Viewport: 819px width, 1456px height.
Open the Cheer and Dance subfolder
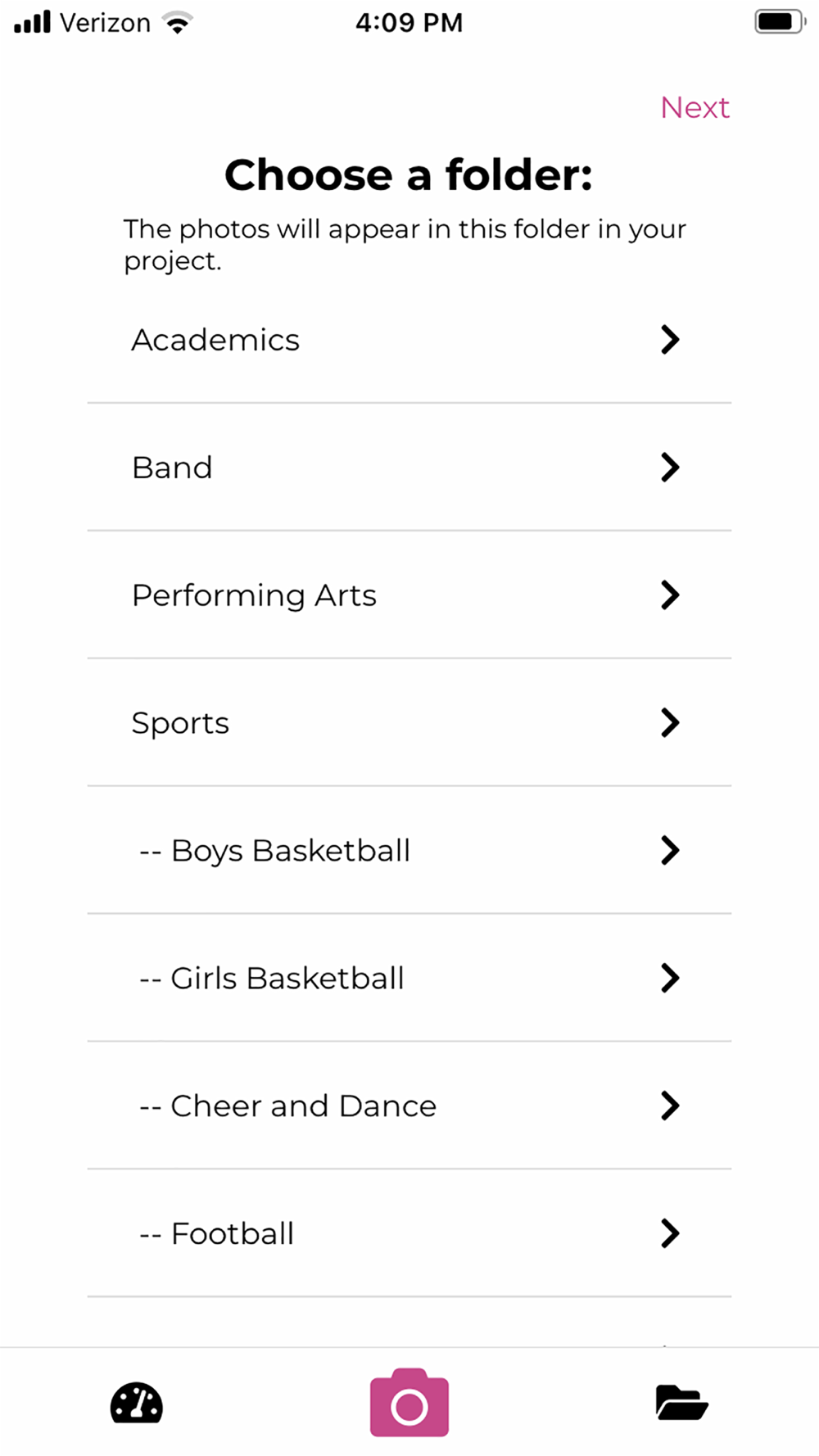click(x=408, y=1106)
